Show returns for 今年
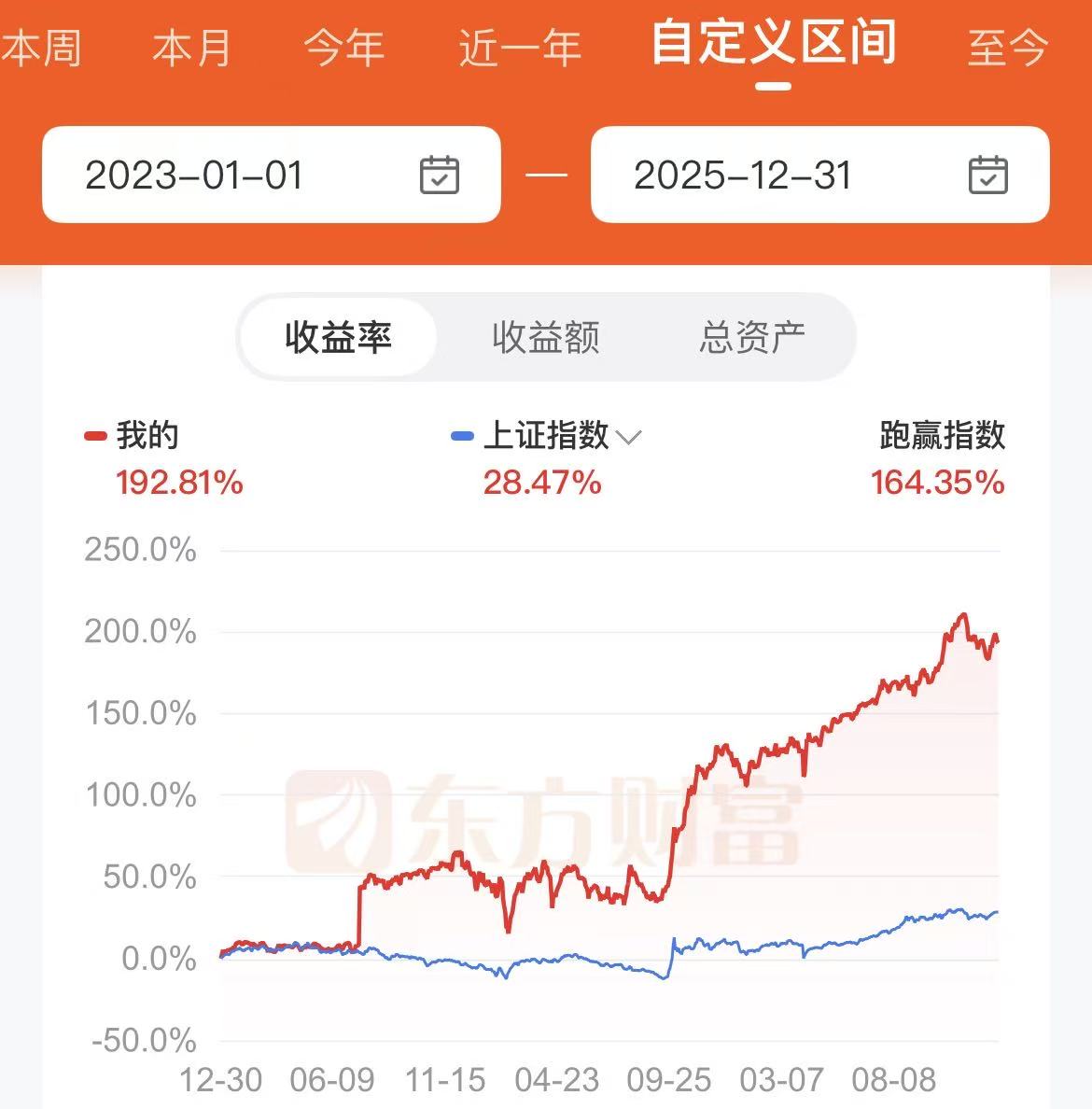Screen dimensions: 1092x1109 click(x=343, y=48)
